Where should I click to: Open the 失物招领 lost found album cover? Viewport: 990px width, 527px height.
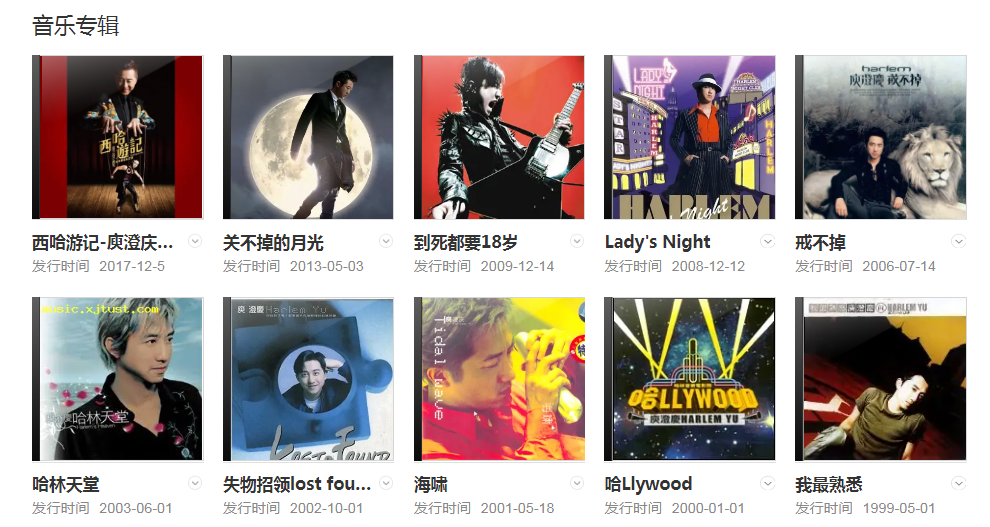(308, 379)
